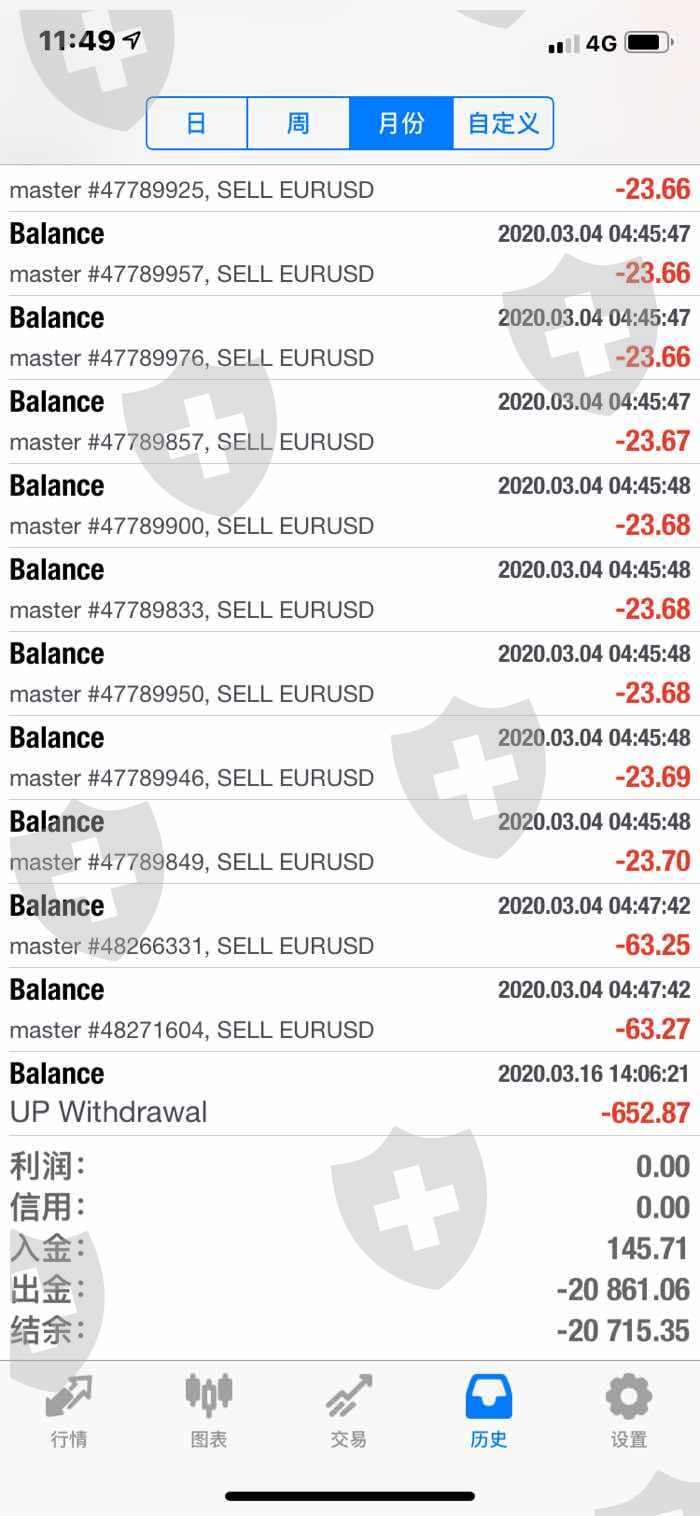Tap the 历史 history tab

pyautogui.click(x=489, y=1410)
